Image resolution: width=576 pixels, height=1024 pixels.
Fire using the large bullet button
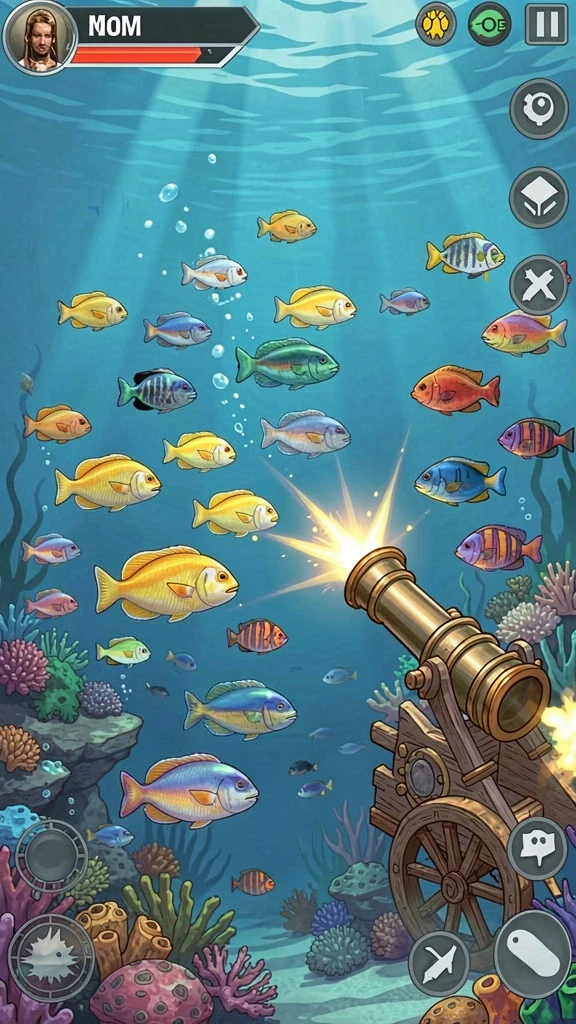[x=533, y=954]
